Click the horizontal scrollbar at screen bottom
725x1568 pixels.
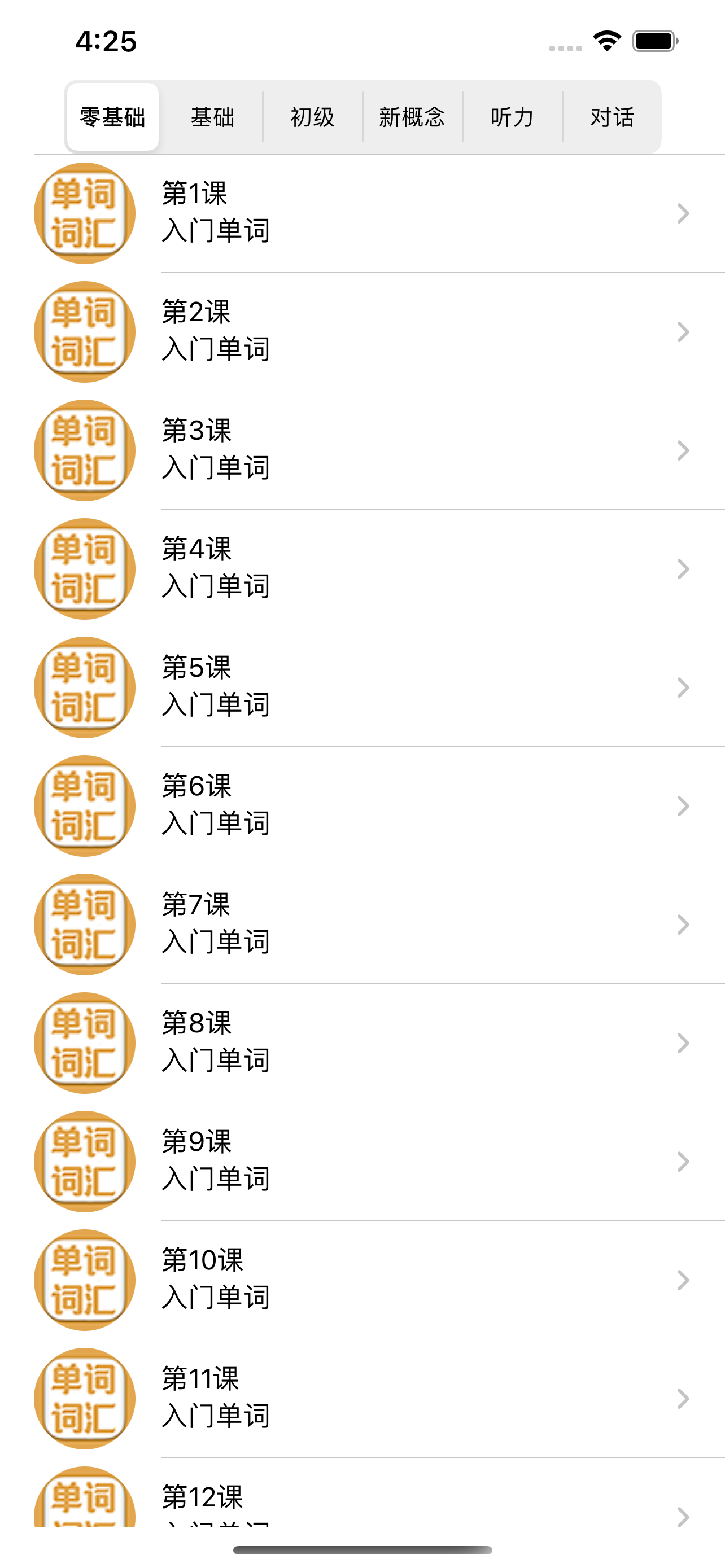tap(362, 1549)
